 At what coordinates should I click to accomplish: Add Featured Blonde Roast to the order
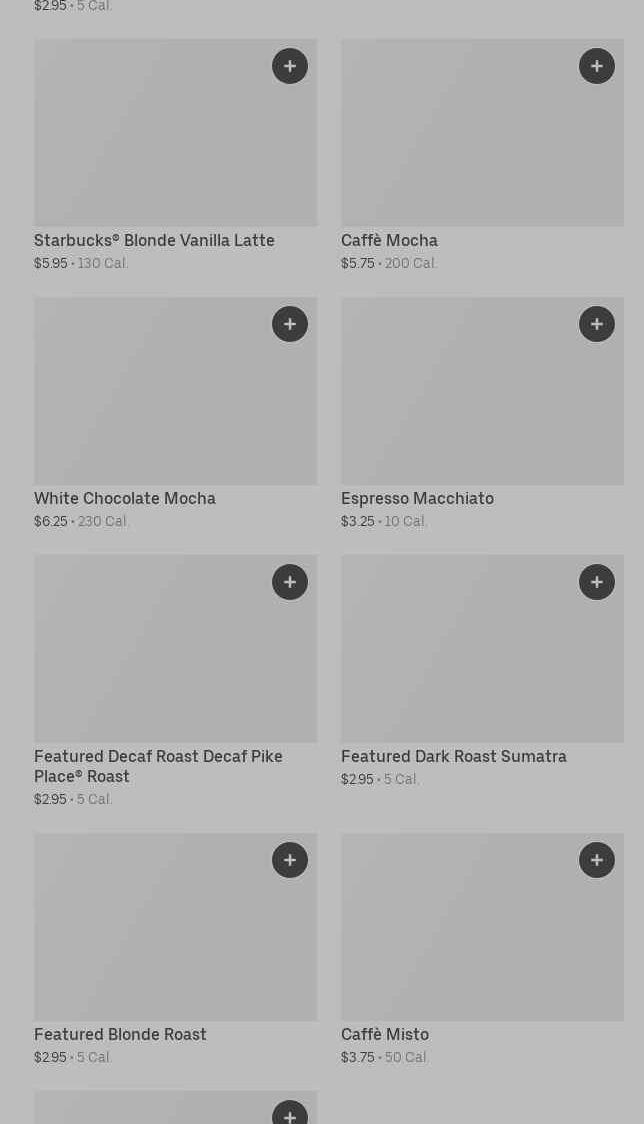tap(290, 860)
